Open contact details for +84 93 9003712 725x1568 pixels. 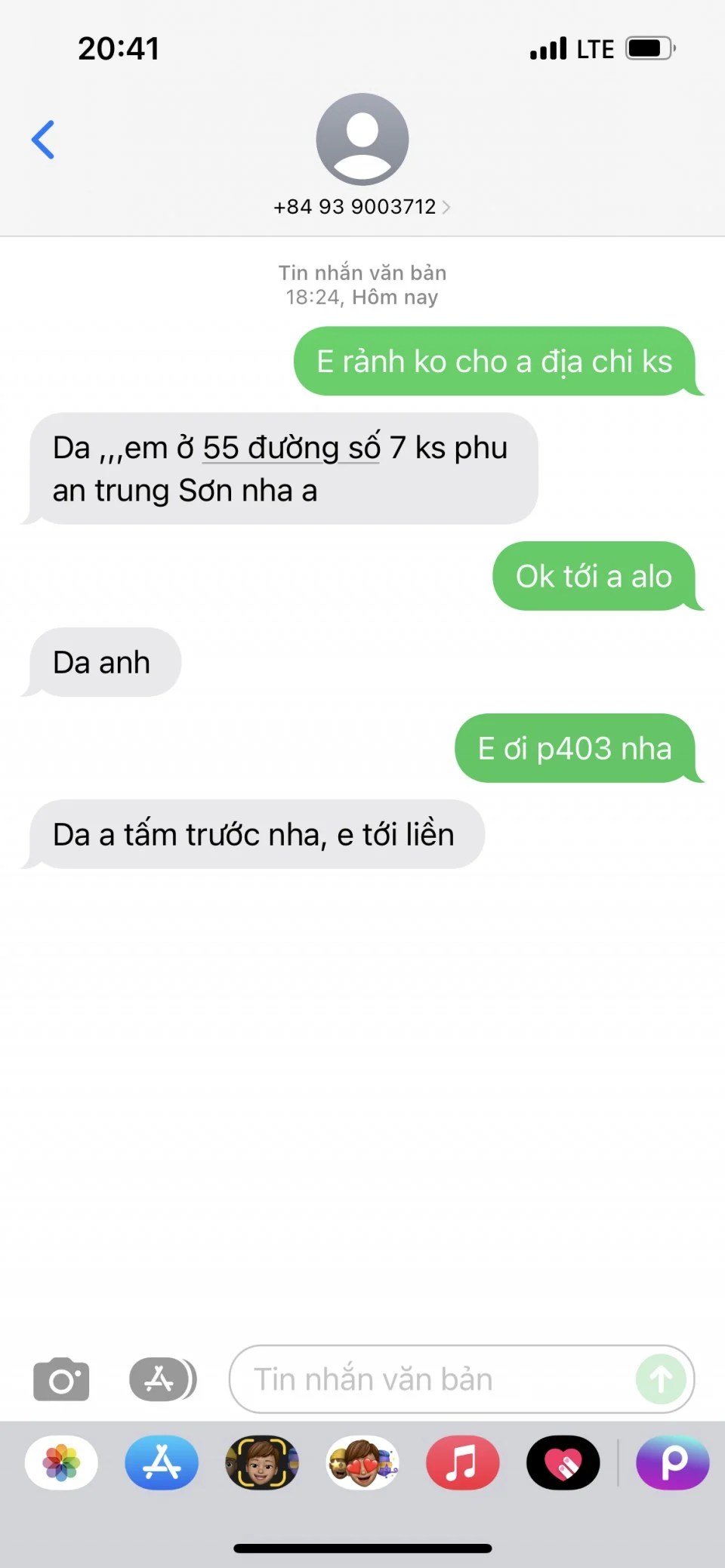pos(361,206)
